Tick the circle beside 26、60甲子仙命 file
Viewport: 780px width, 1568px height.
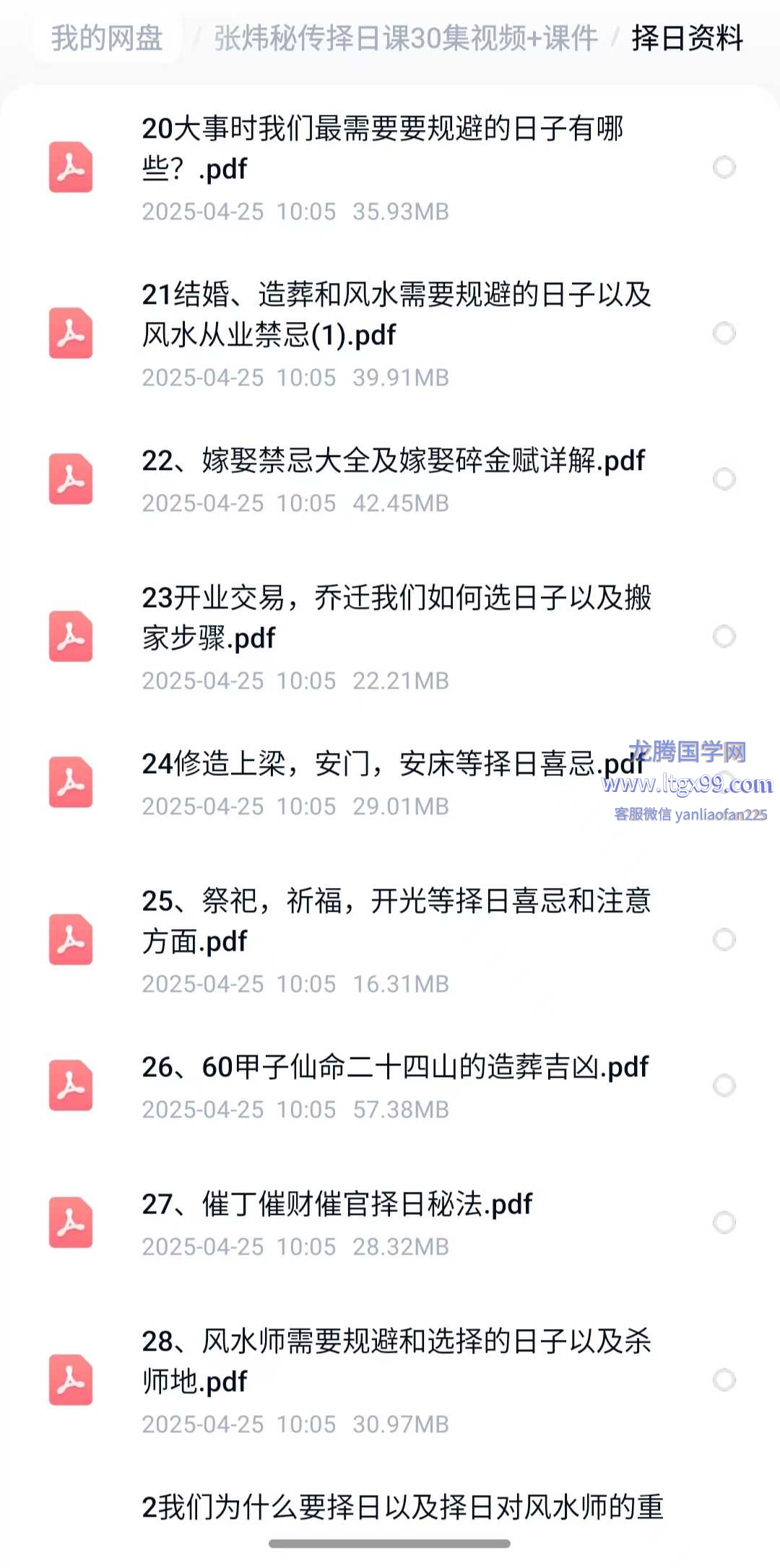724,1086
